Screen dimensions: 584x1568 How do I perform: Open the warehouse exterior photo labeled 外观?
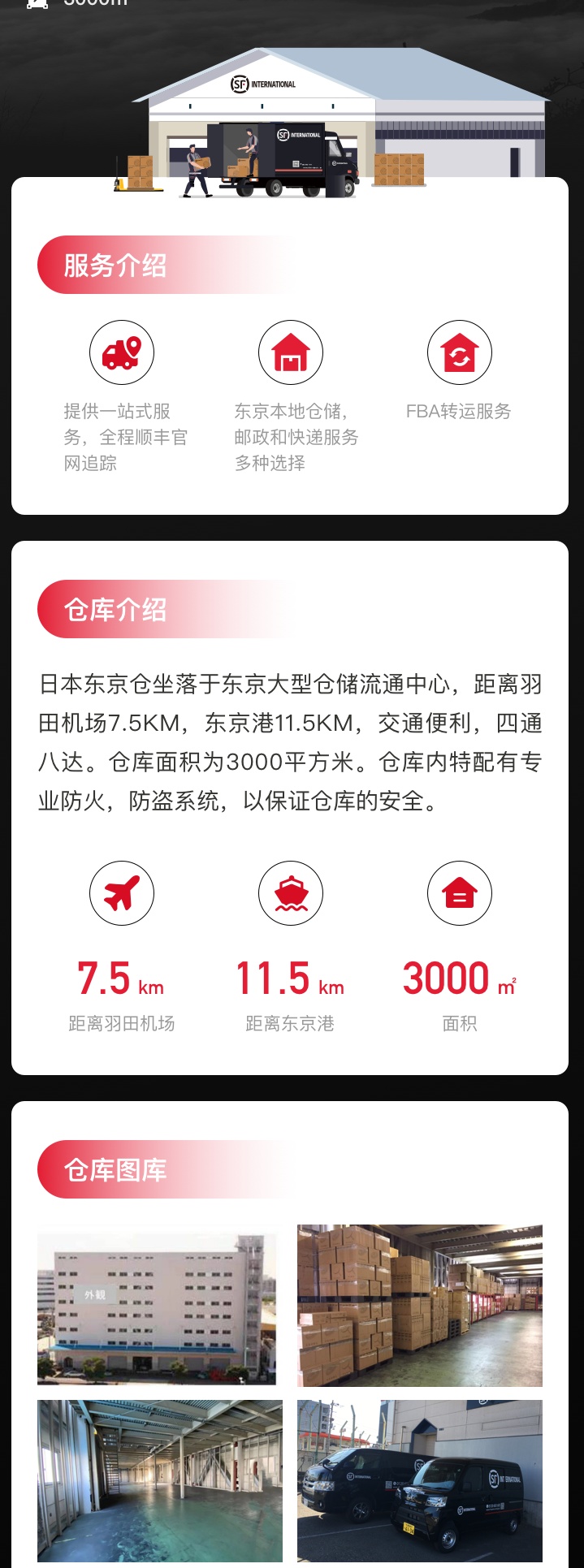(157, 1304)
